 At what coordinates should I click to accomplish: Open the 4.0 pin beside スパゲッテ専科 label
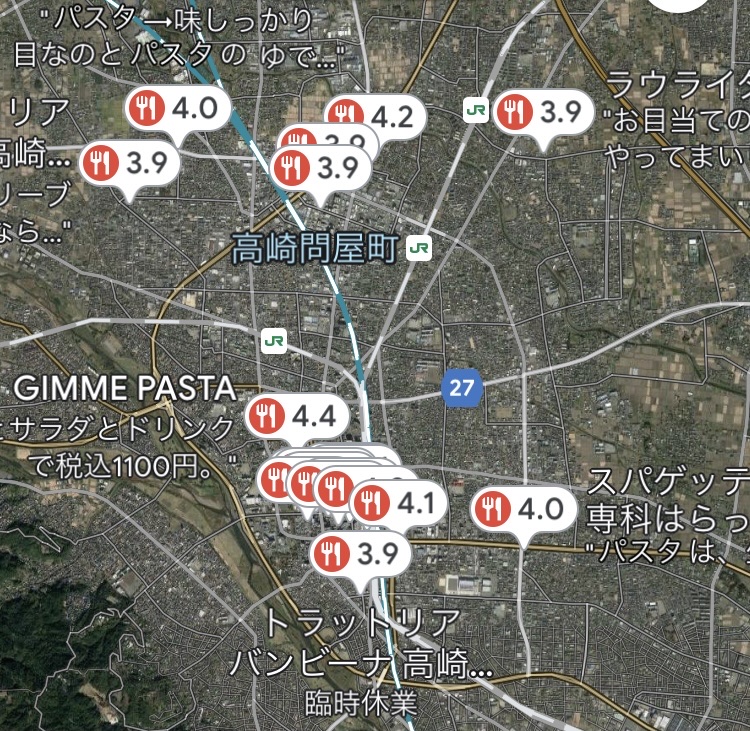tap(523, 509)
